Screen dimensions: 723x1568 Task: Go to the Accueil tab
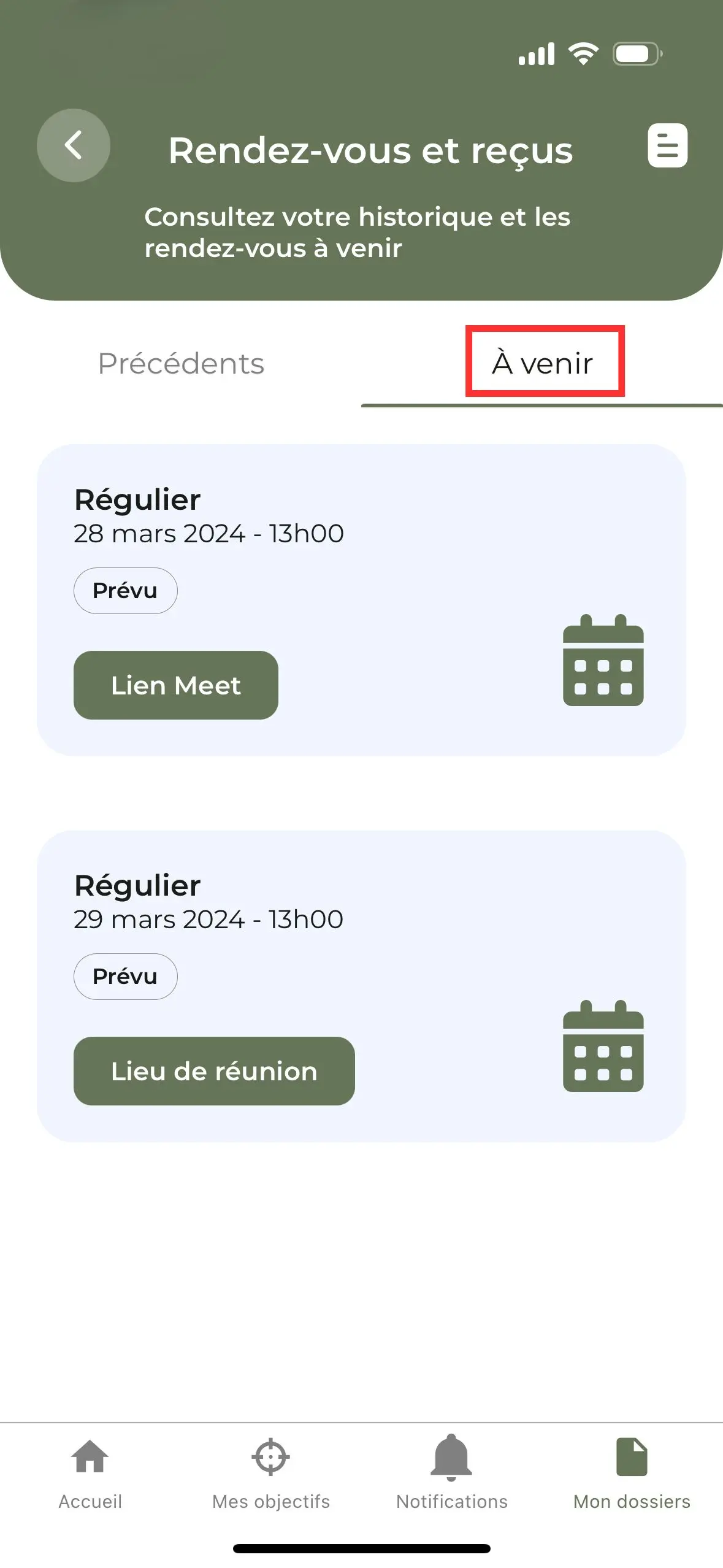90,1474
